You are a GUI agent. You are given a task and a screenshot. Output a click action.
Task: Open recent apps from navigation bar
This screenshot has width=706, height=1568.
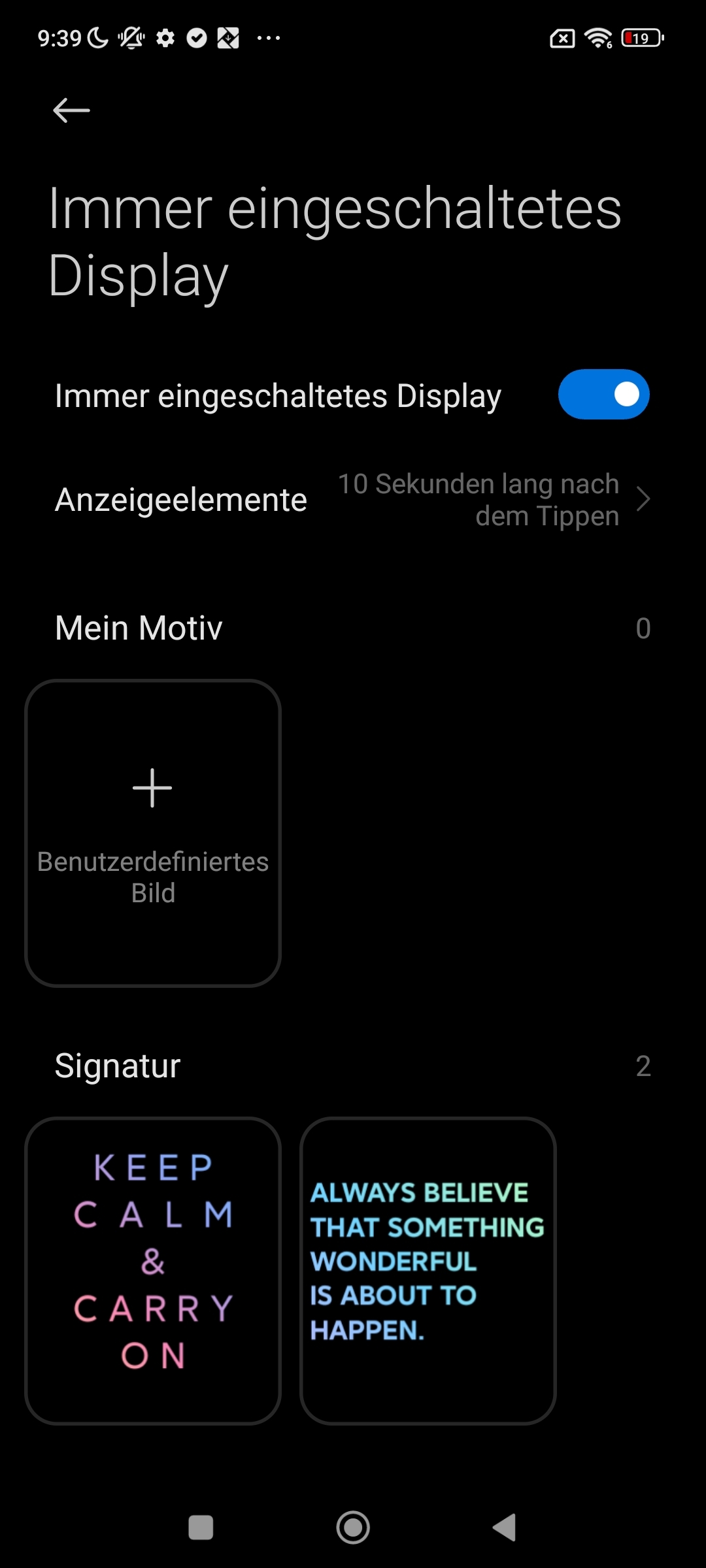click(x=201, y=1527)
